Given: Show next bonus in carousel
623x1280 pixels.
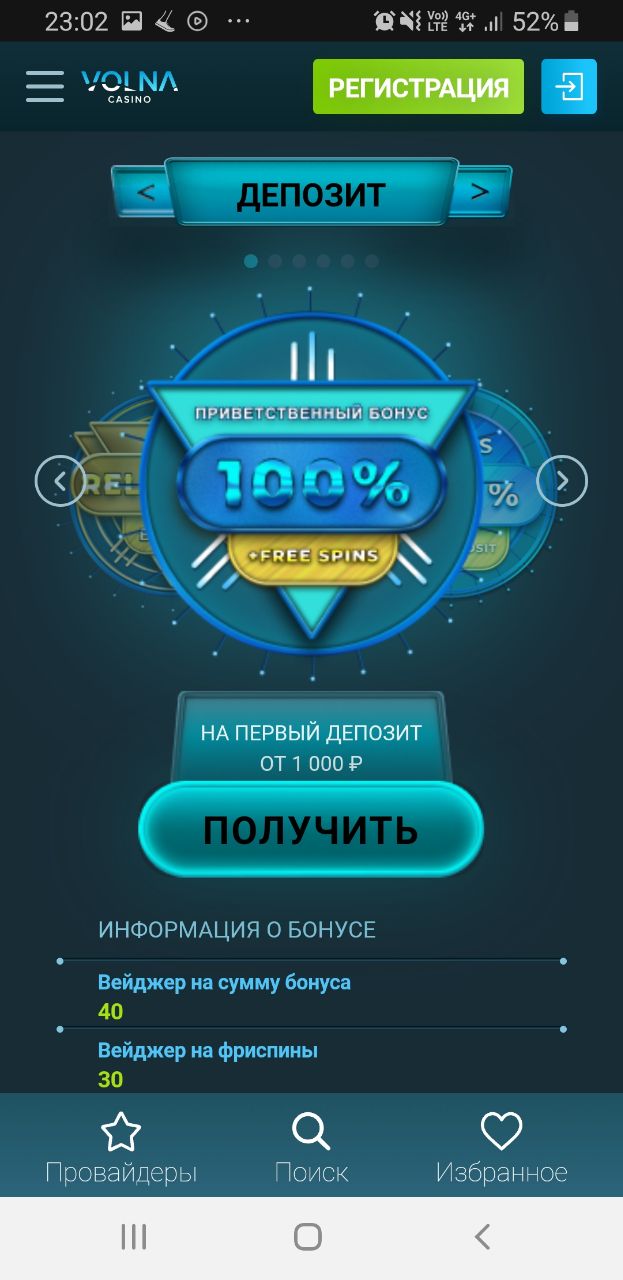Looking at the screenshot, I should [562, 481].
